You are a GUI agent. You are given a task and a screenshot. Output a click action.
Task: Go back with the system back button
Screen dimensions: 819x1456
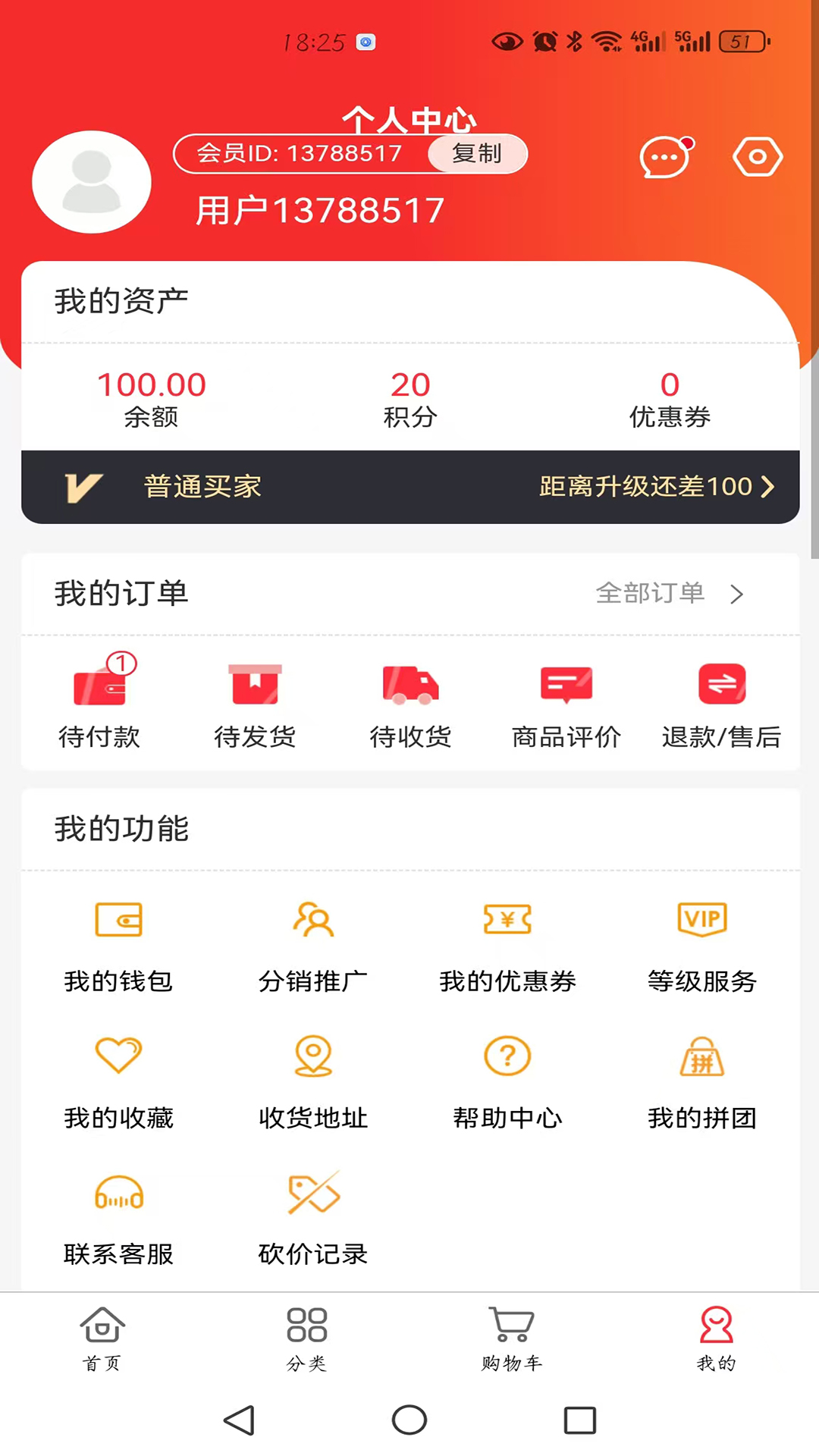click(x=239, y=1420)
